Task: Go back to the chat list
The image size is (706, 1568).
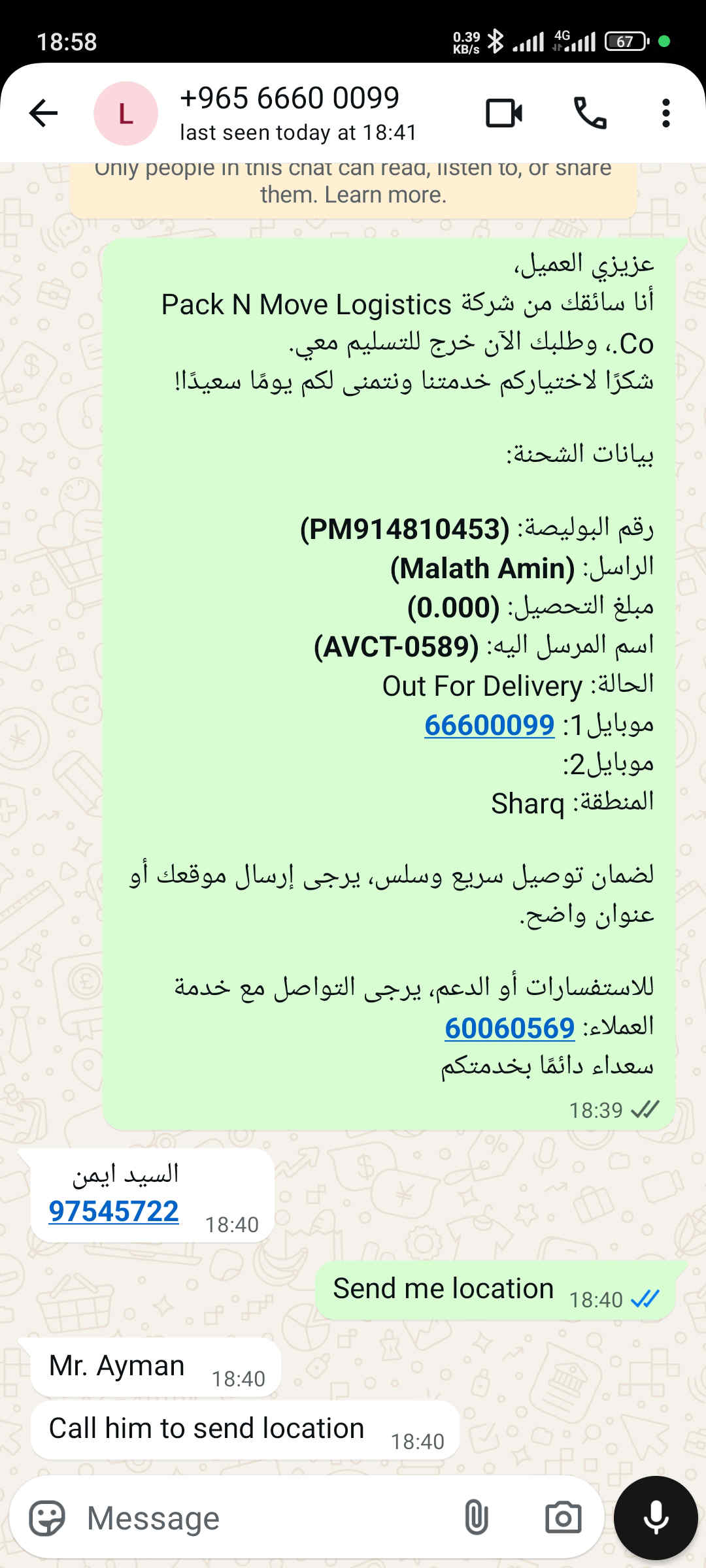Action: tap(43, 113)
